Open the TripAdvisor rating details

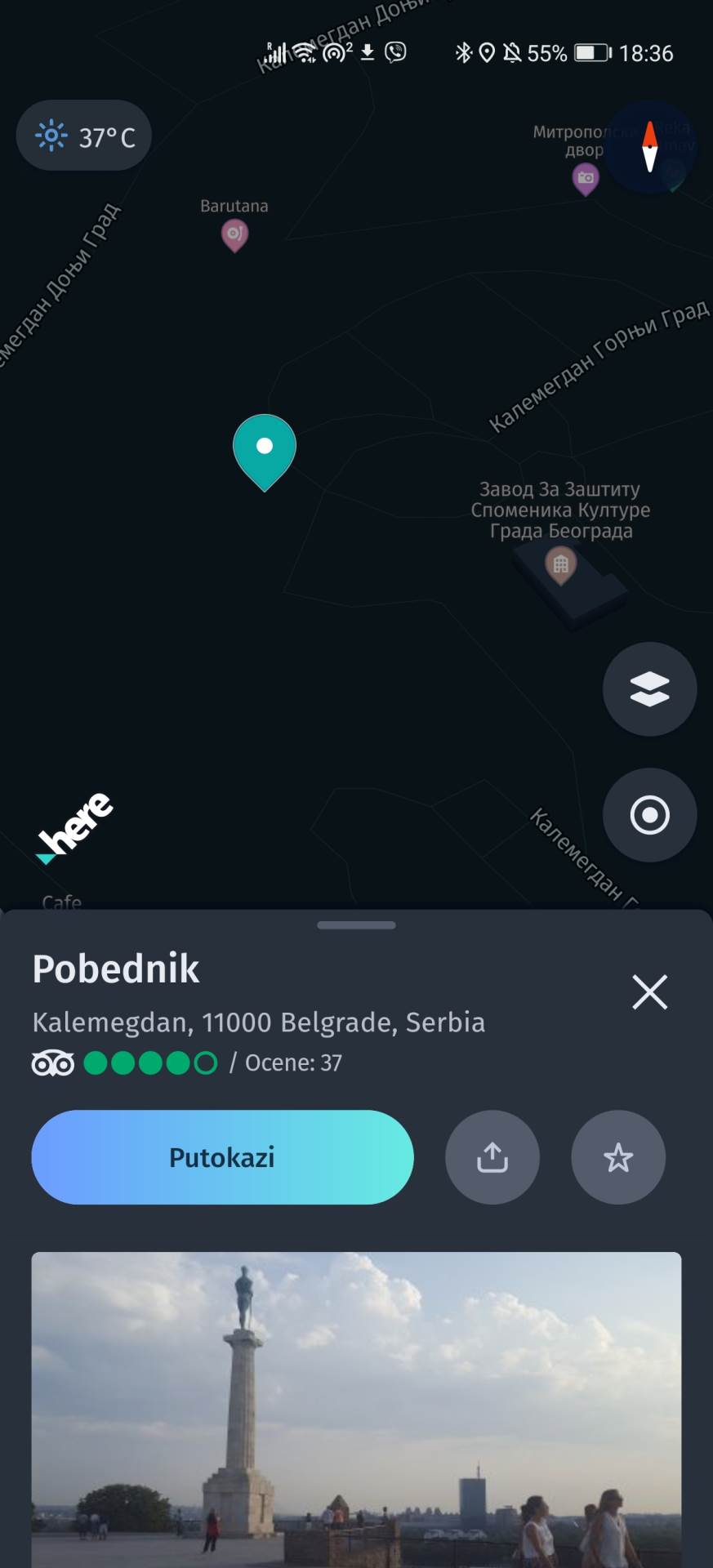(x=51, y=1062)
